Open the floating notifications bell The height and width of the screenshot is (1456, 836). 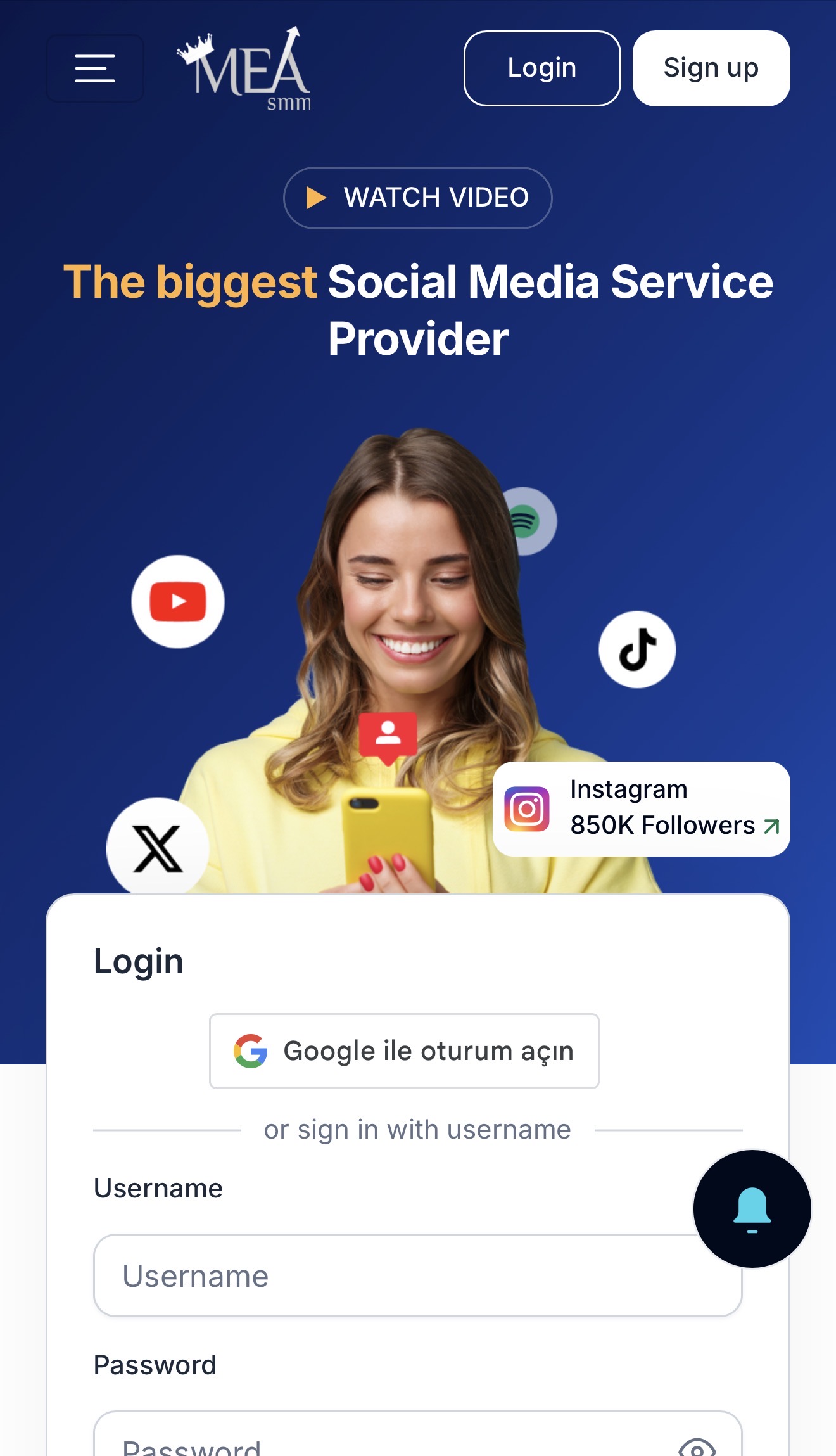752,1209
